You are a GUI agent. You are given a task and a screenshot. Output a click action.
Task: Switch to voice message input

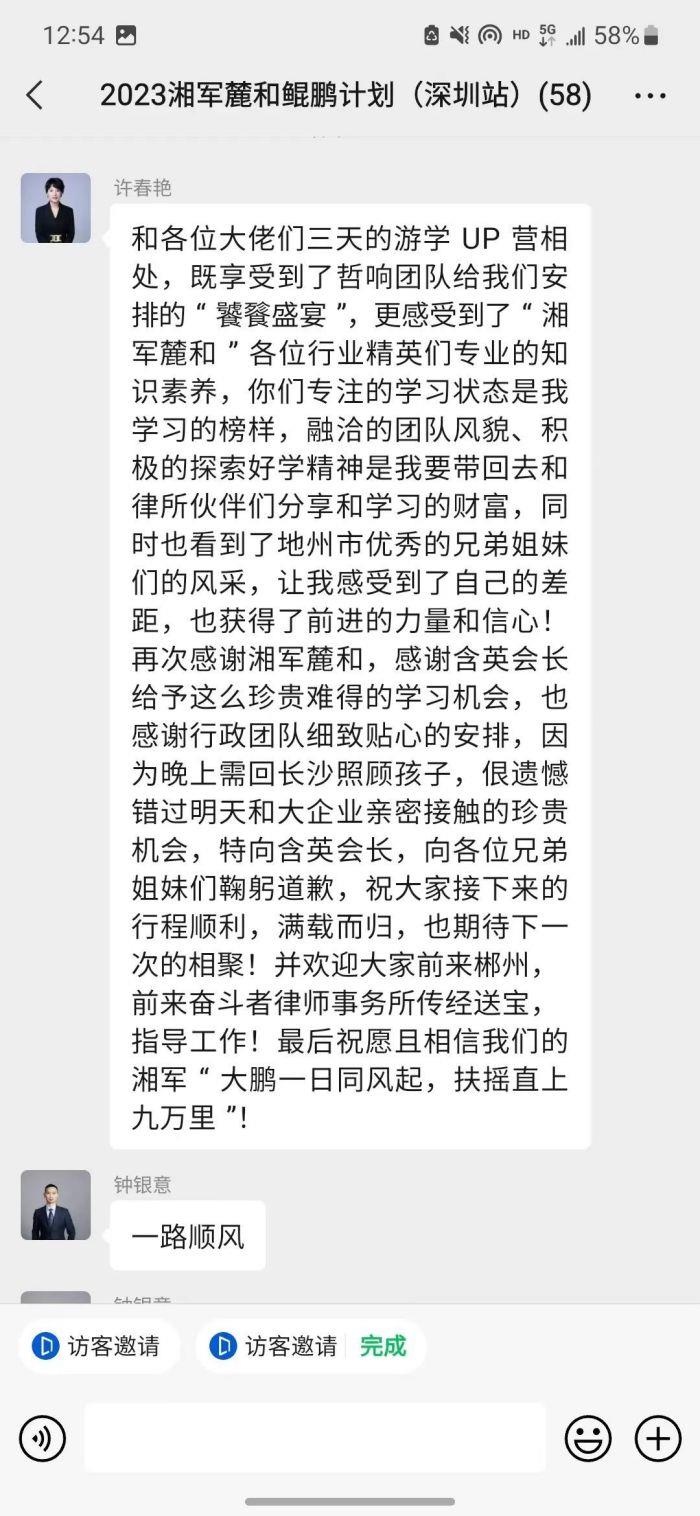(x=42, y=1438)
